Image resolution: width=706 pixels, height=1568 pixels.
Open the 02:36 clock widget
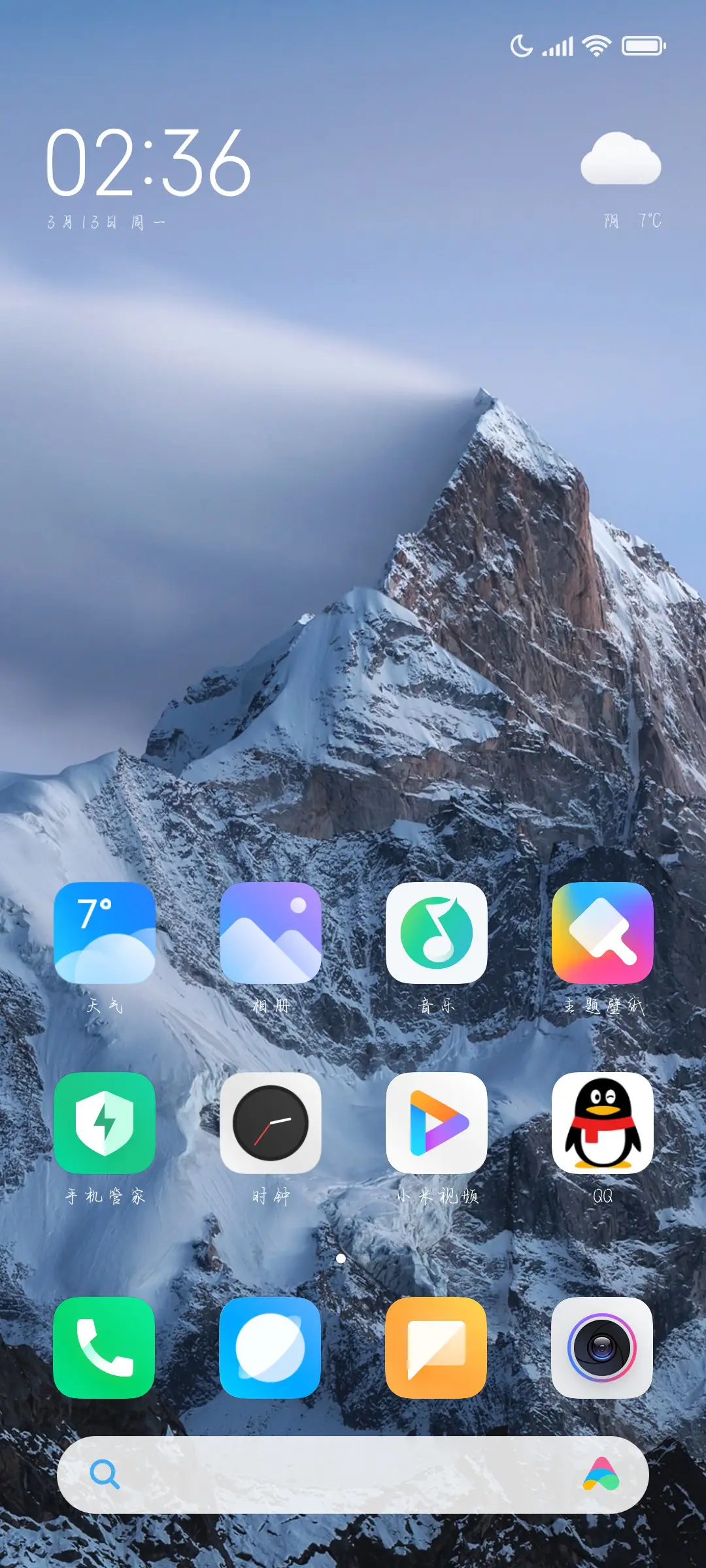(x=149, y=163)
